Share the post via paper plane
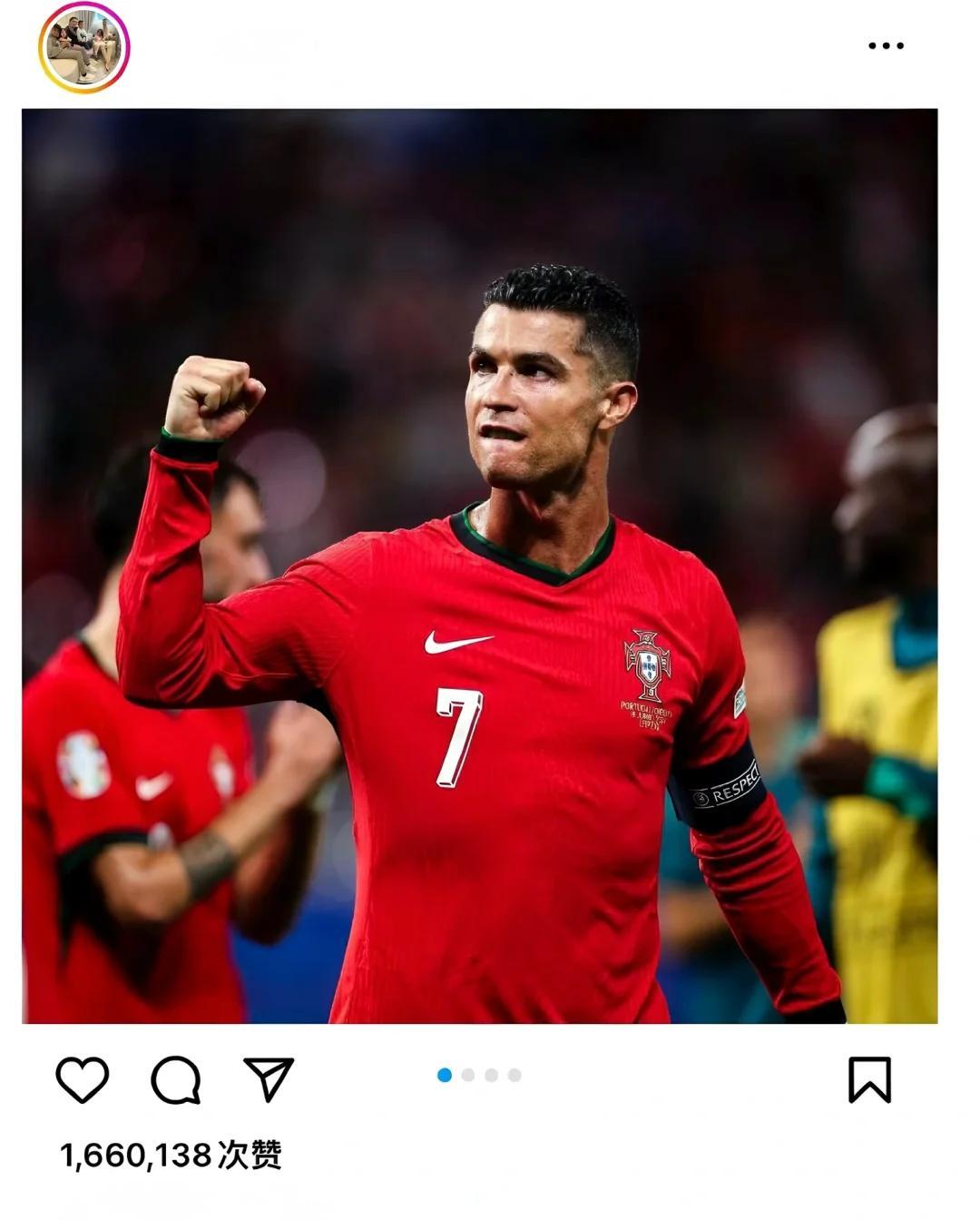Viewport: 980px width, 1220px height. pyautogui.click(x=269, y=1078)
